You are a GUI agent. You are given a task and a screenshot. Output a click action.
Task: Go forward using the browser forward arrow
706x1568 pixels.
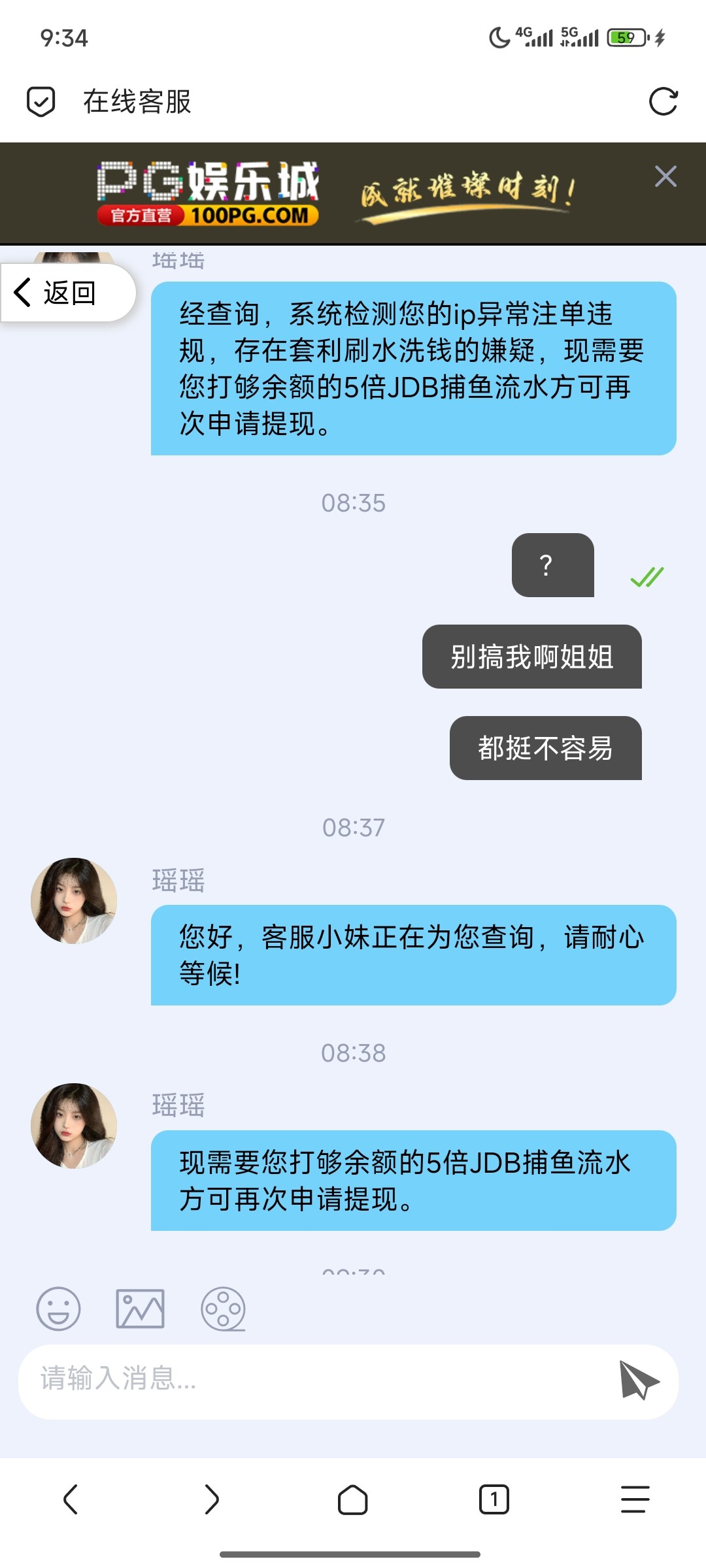tap(212, 1499)
